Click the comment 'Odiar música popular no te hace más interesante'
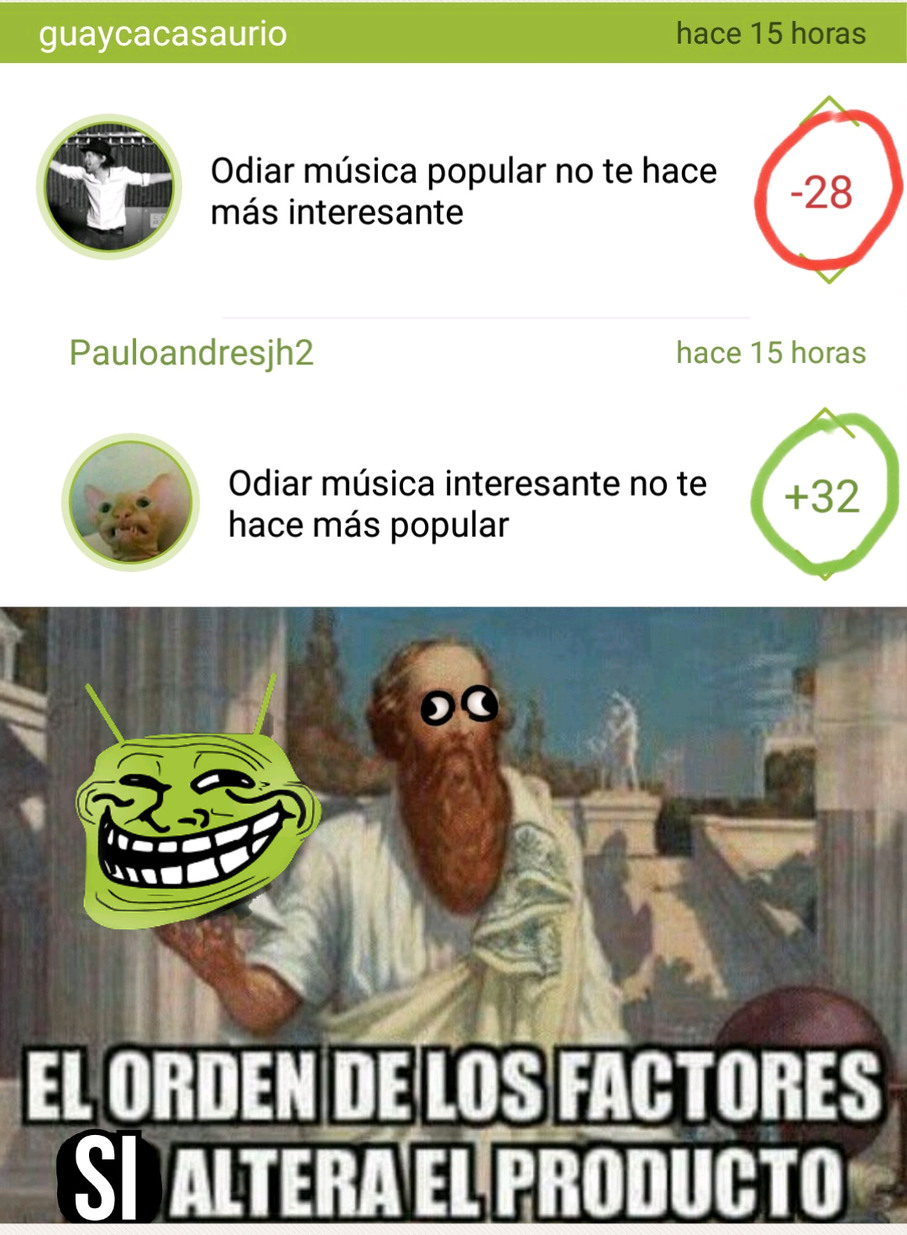The width and height of the screenshot is (907, 1235). coord(463,190)
